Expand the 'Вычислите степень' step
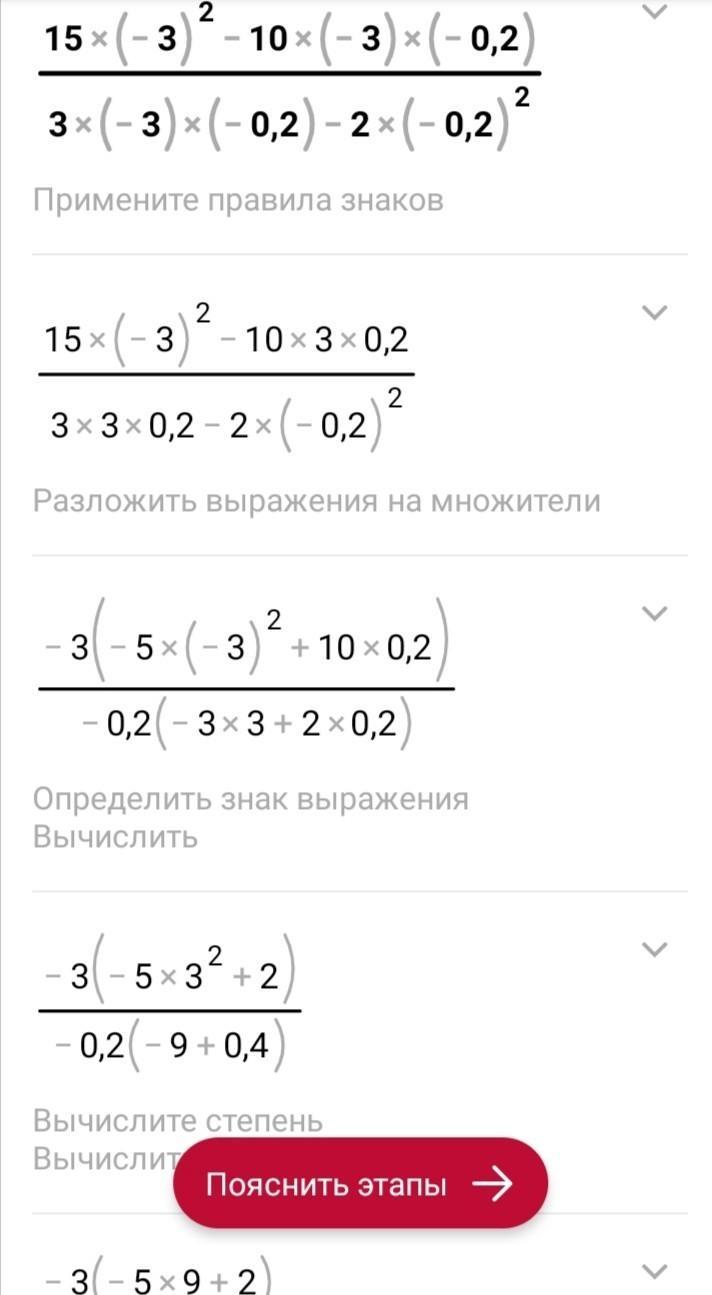Screen dimensions: 712x1295 point(653,950)
